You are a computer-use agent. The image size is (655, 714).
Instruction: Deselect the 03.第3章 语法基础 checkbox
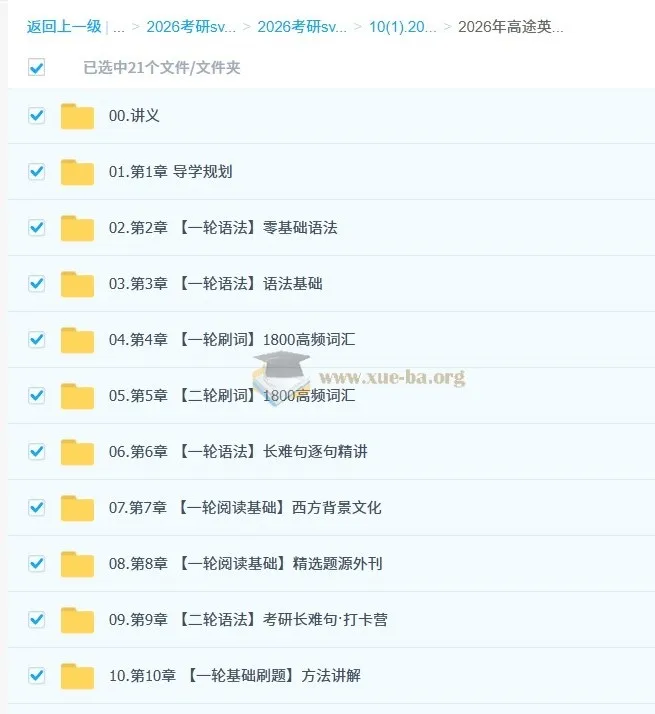click(37, 284)
